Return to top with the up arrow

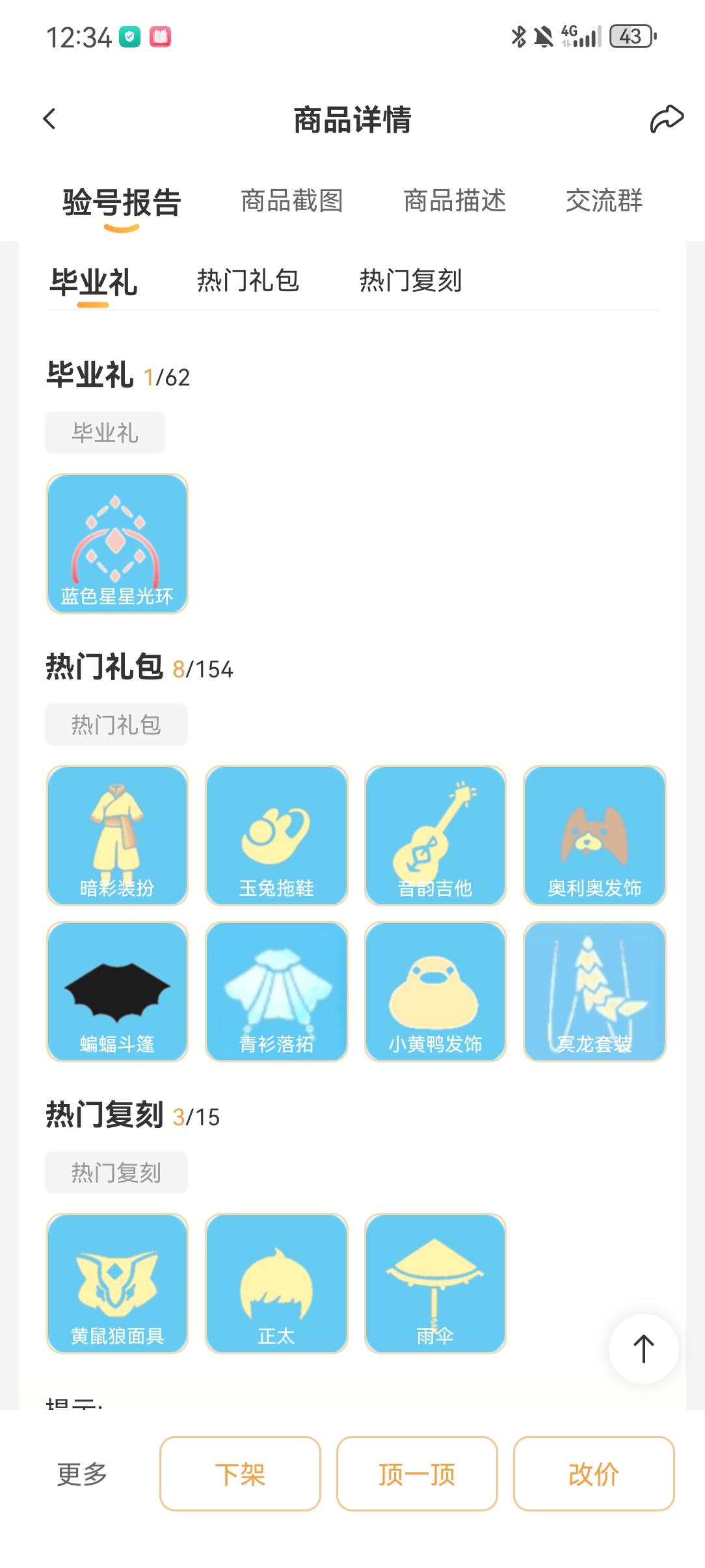click(644, 1349)
